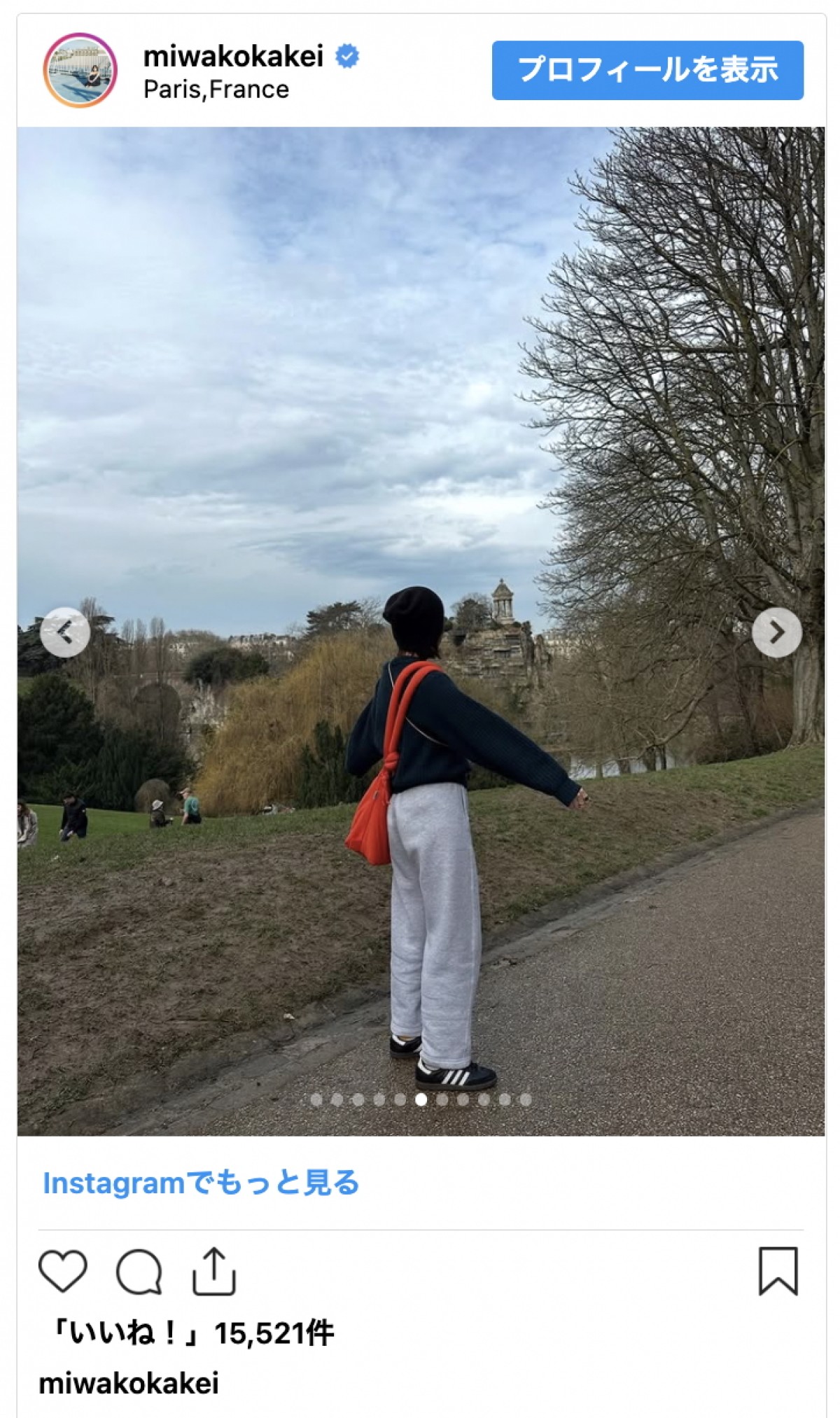Open miwakokakei's profile picture
840x1418 pixels.
click(80, 70)
